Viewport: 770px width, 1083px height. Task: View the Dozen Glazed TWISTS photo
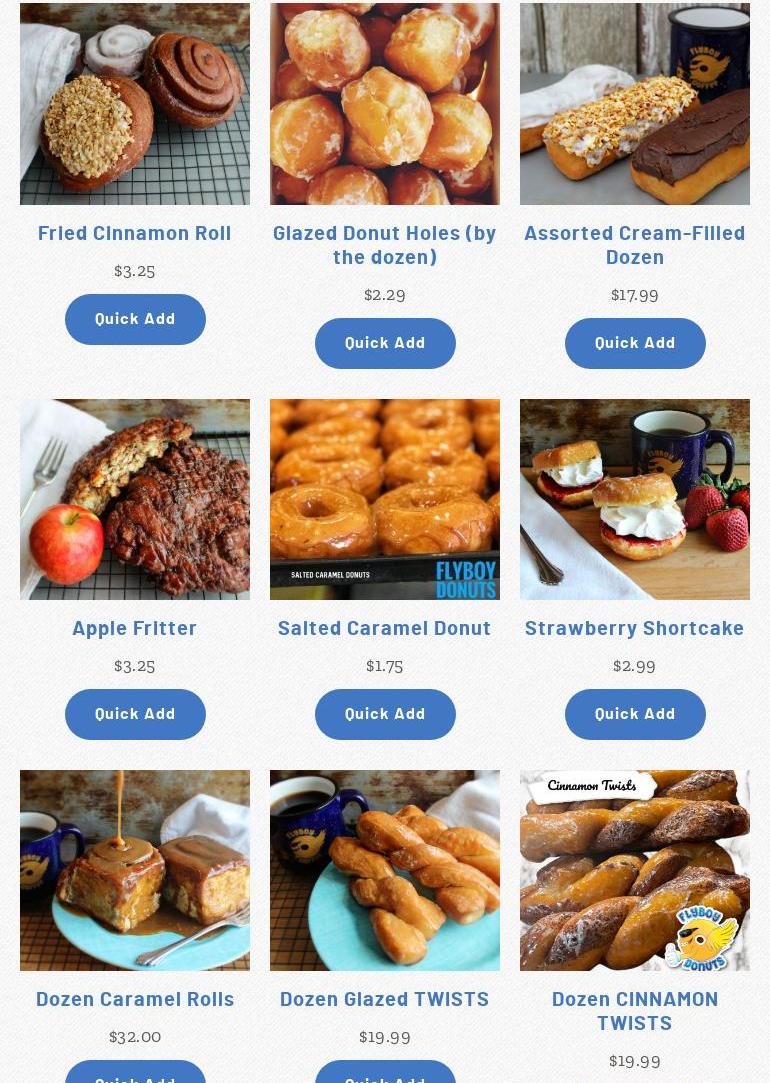tap(385, 870)
